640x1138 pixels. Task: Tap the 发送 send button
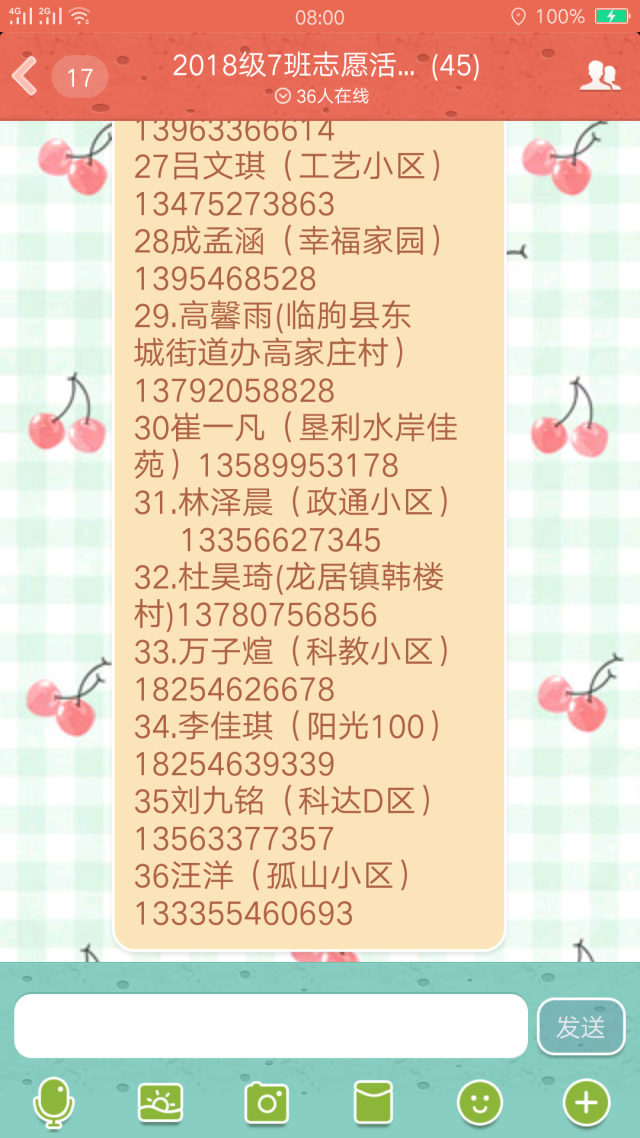(580, 1026)
